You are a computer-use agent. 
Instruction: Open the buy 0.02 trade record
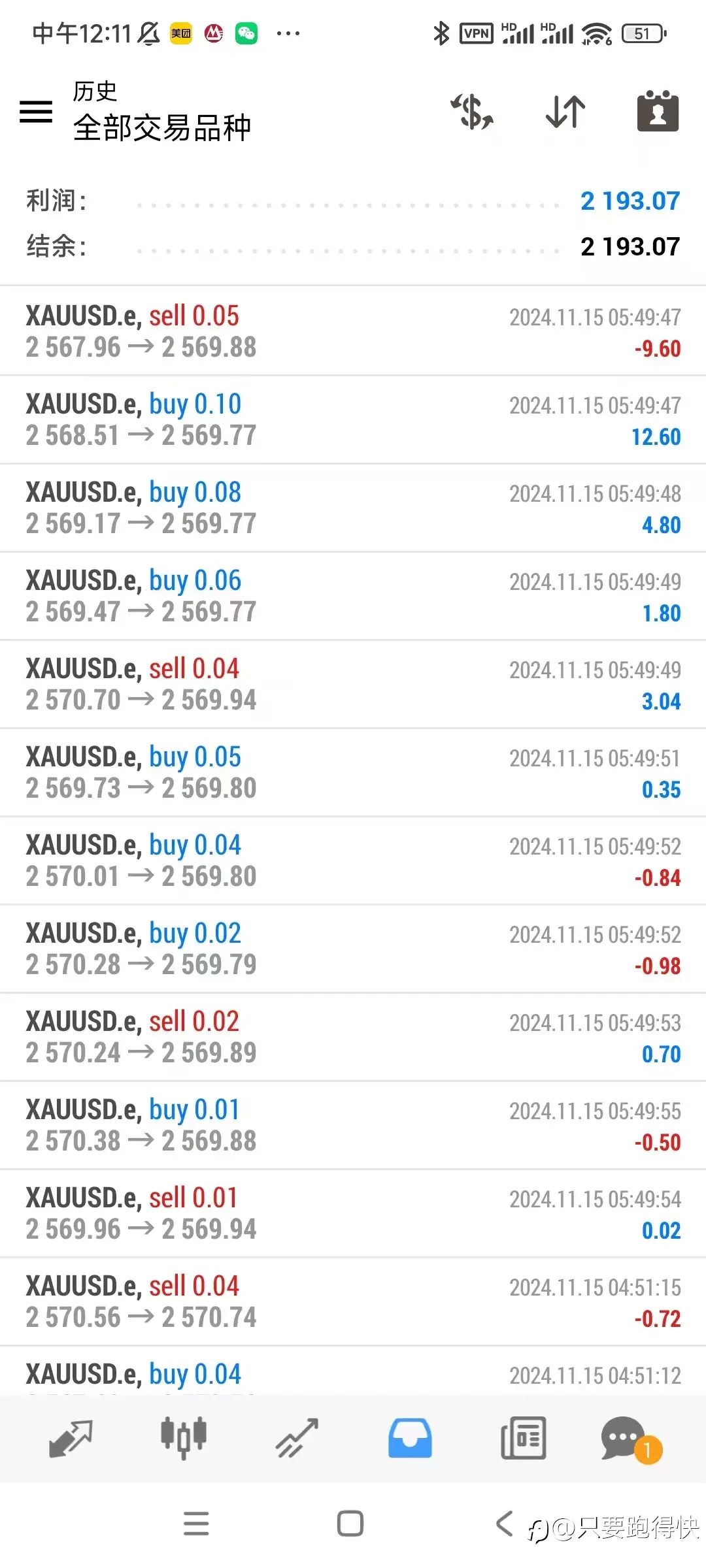353,949
